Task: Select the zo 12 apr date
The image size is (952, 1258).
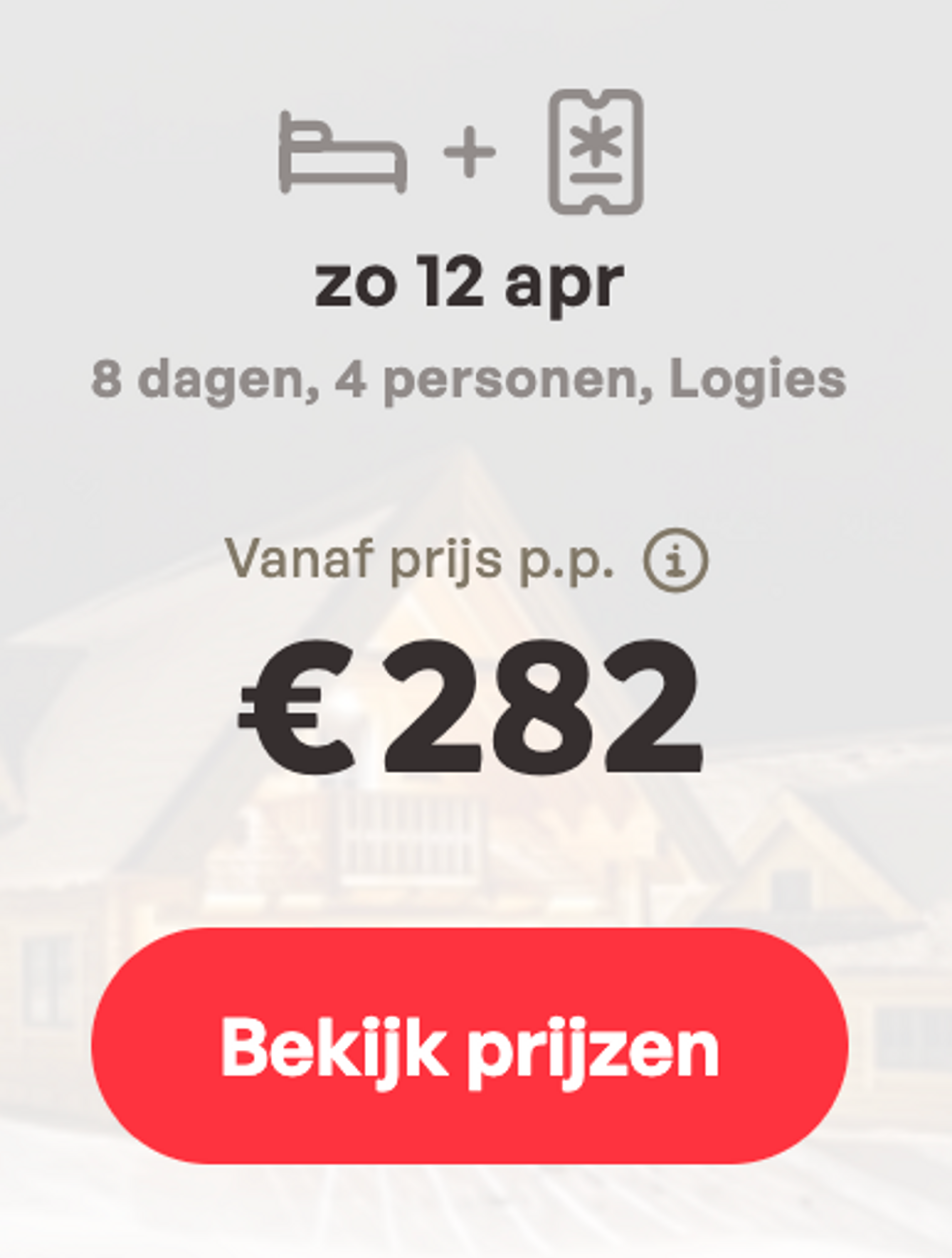Action: [x=470, y=281]
